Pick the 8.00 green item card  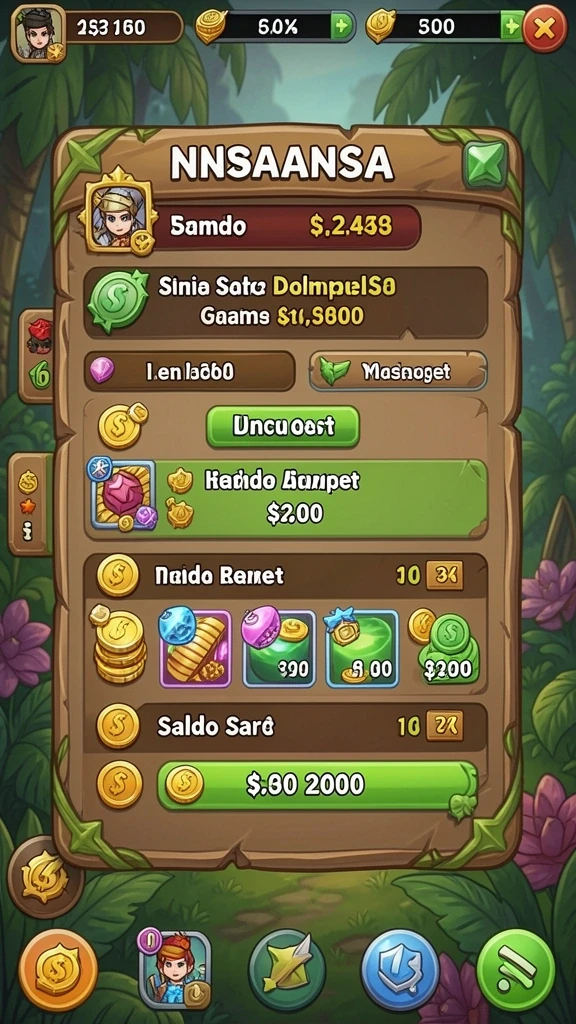tap(362, 648)
